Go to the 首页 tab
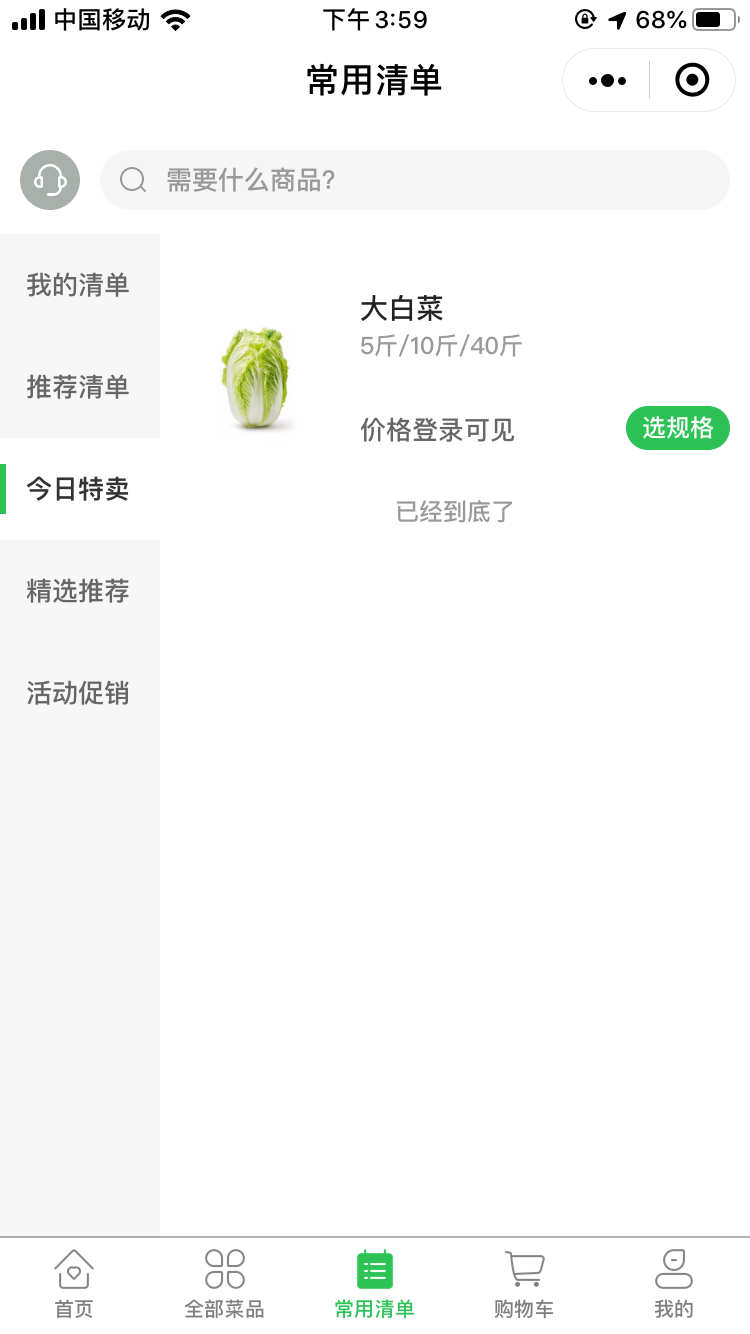This screenshot has width=750, height=1334. tap(74, 1283)
